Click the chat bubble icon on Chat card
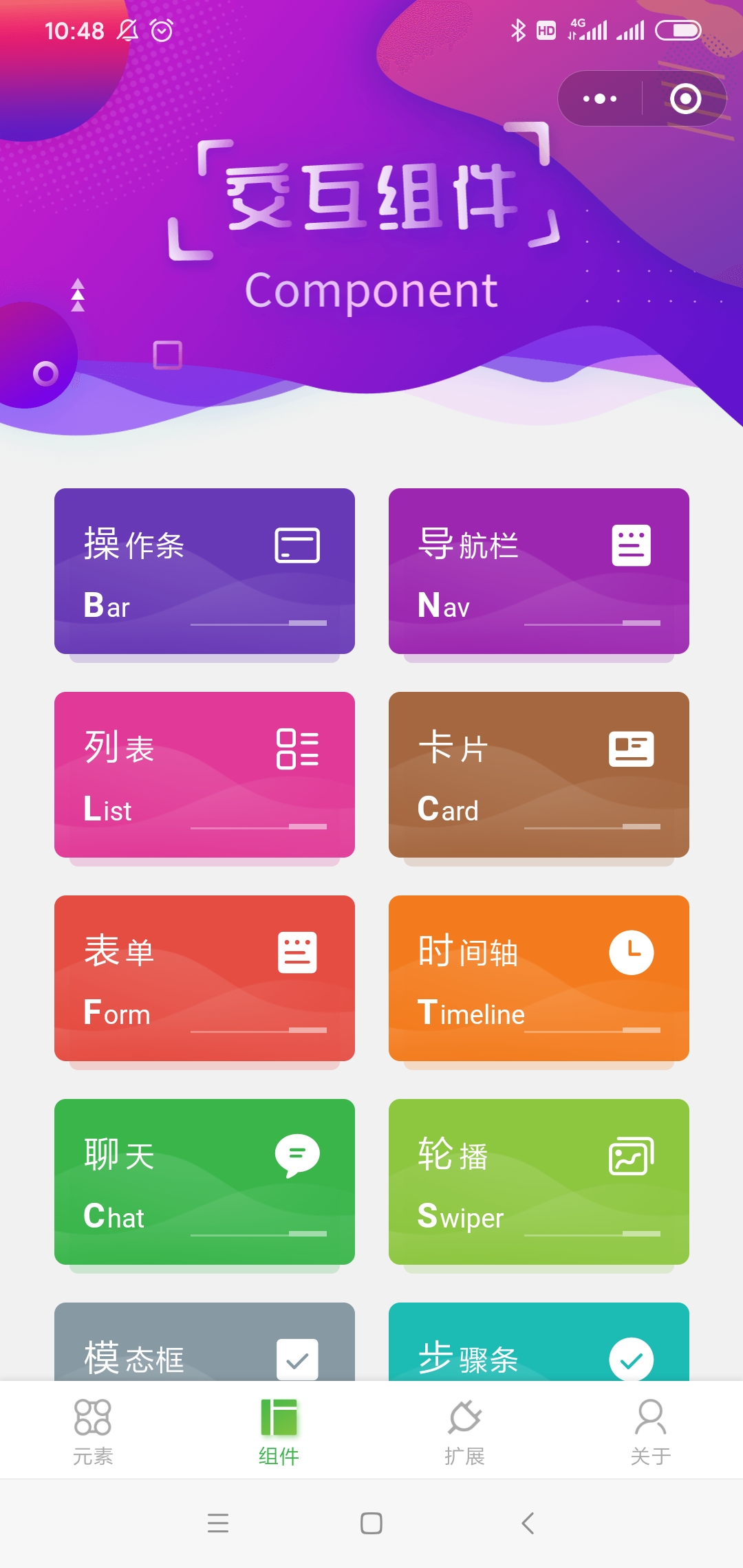 pyautogui.click(x=297, y=1155)
